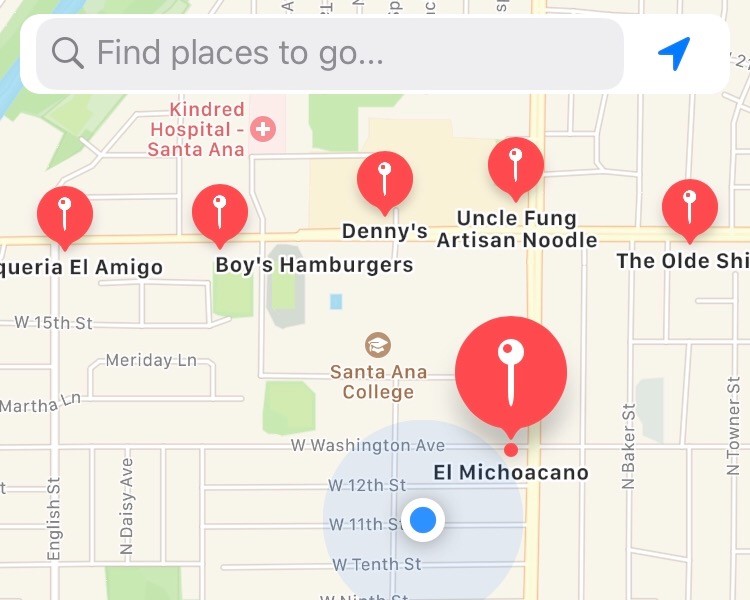Open the Denny's map pin
Viewport: 750px width, 600px height.
coord(385,180)
